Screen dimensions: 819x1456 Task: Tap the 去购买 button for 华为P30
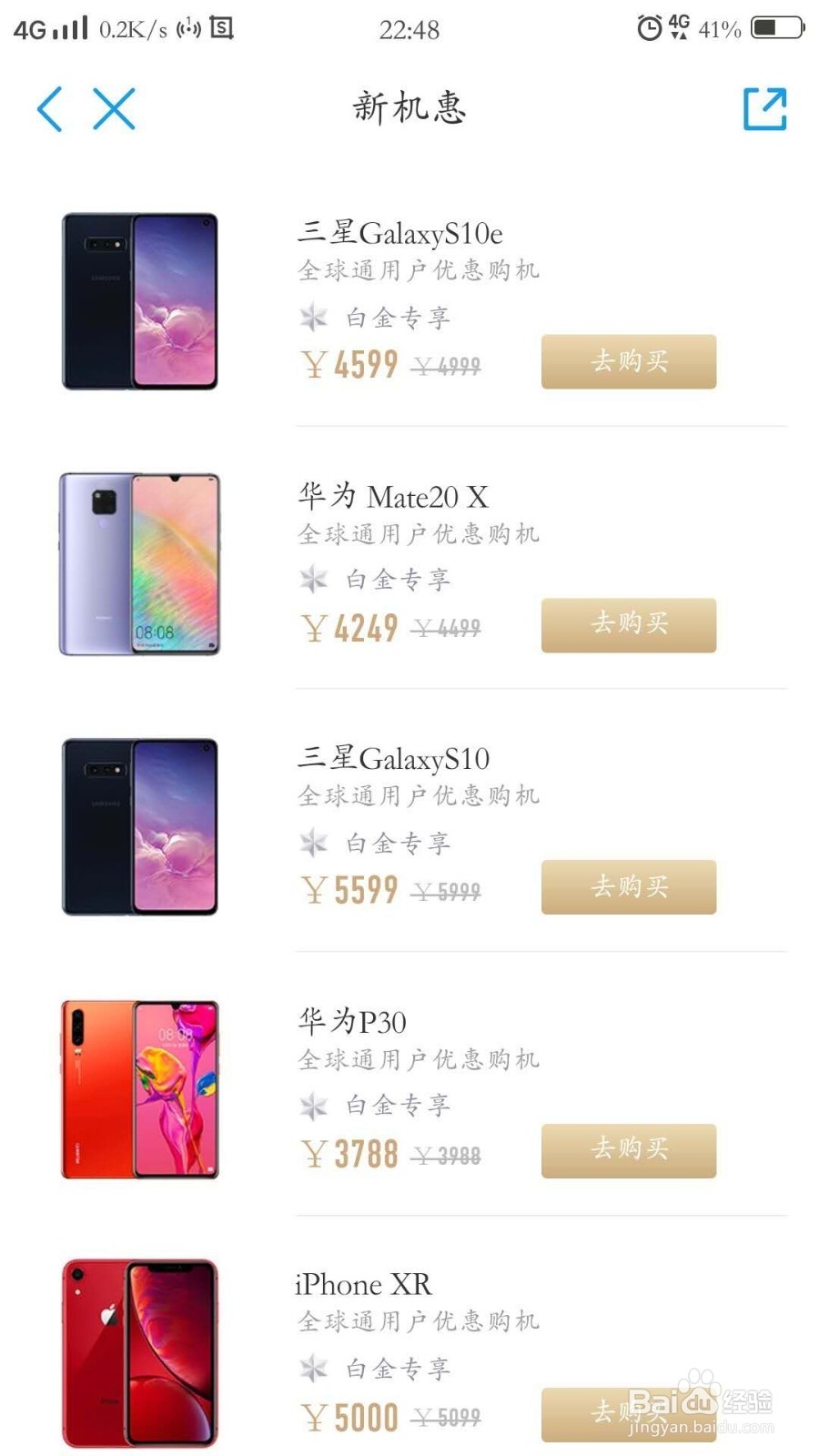pyautogui.click(x=628, y=1150)
